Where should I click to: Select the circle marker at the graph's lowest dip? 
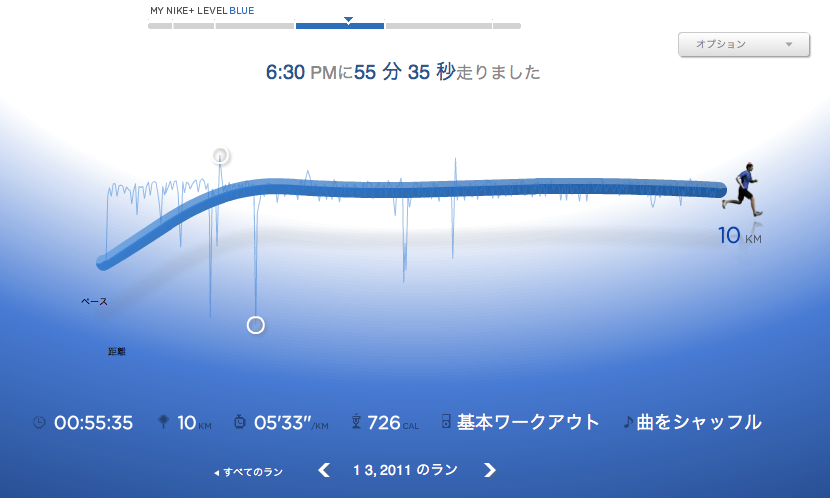click(255, 325)
